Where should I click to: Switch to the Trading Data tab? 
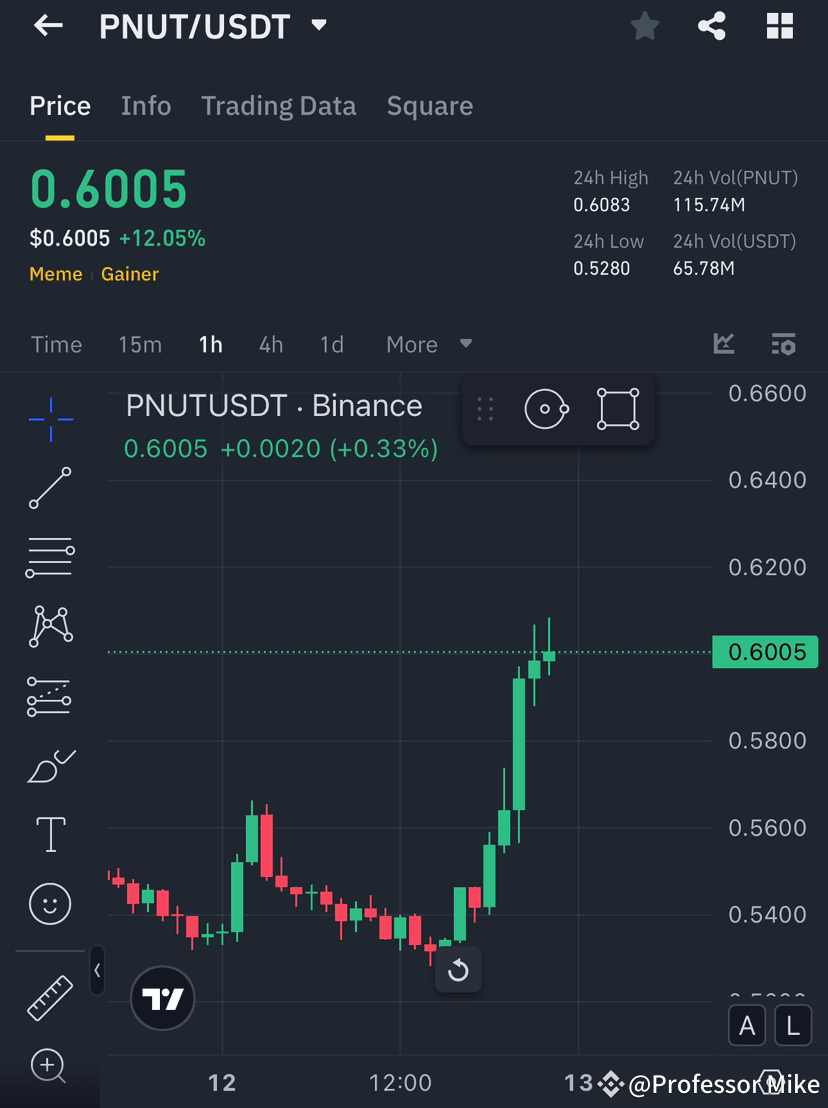click(x=278, y=105)
